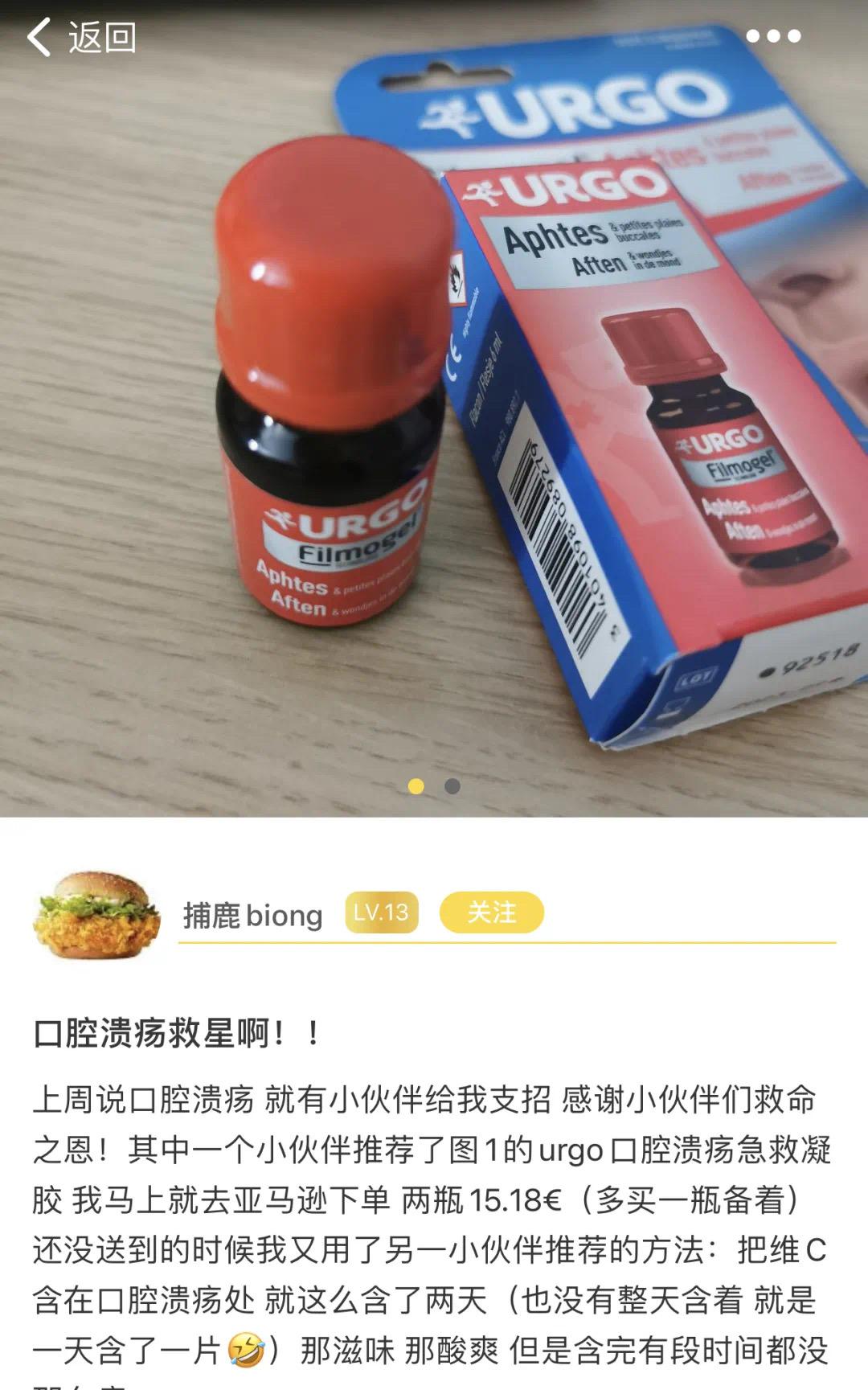Open the three-dot overflow menu
Viewport: 868px width, 1390px height.
(x=772, y=36)
